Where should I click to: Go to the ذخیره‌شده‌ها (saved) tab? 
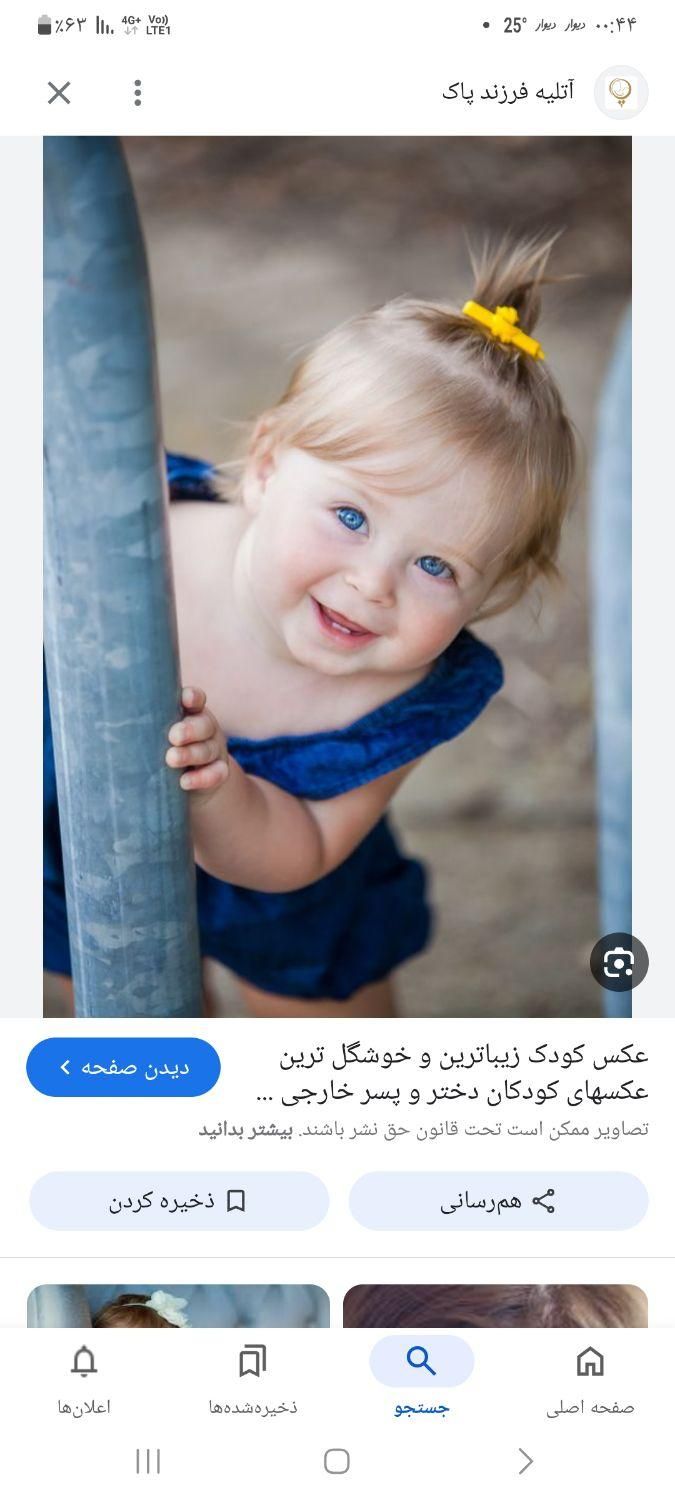tap(253, 1380)
